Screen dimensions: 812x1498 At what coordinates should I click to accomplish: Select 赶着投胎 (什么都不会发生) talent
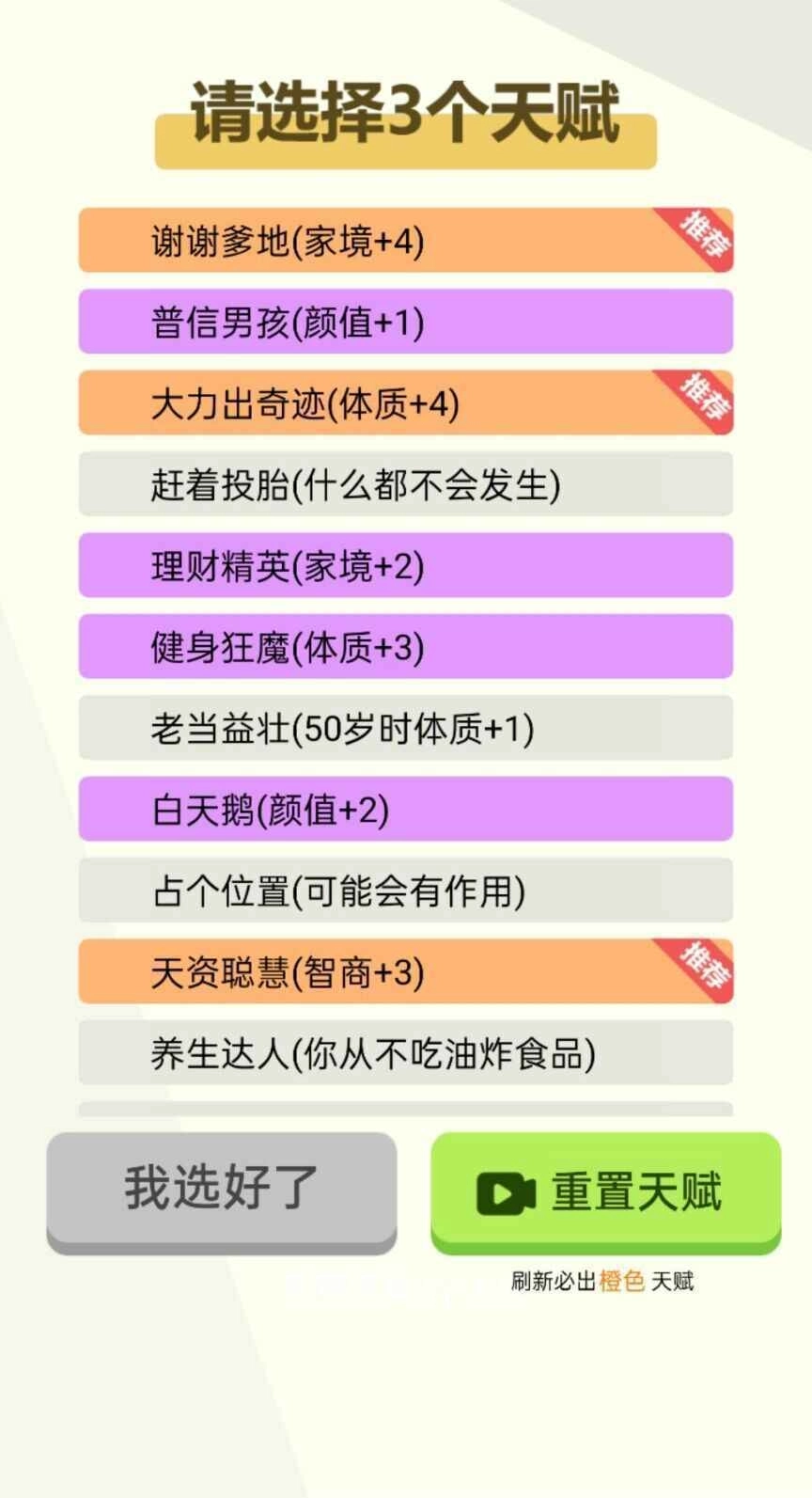click(x=405, y=484)
